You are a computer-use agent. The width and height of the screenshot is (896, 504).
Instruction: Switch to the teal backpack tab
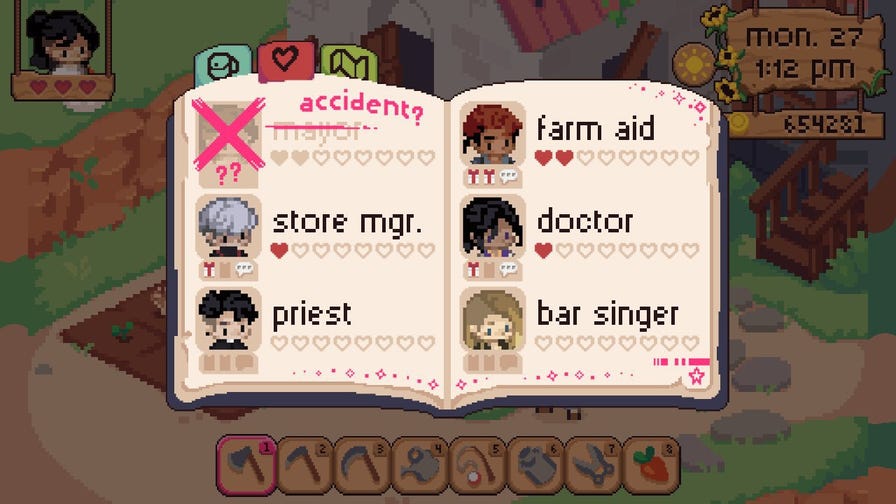tap(223, 66)
